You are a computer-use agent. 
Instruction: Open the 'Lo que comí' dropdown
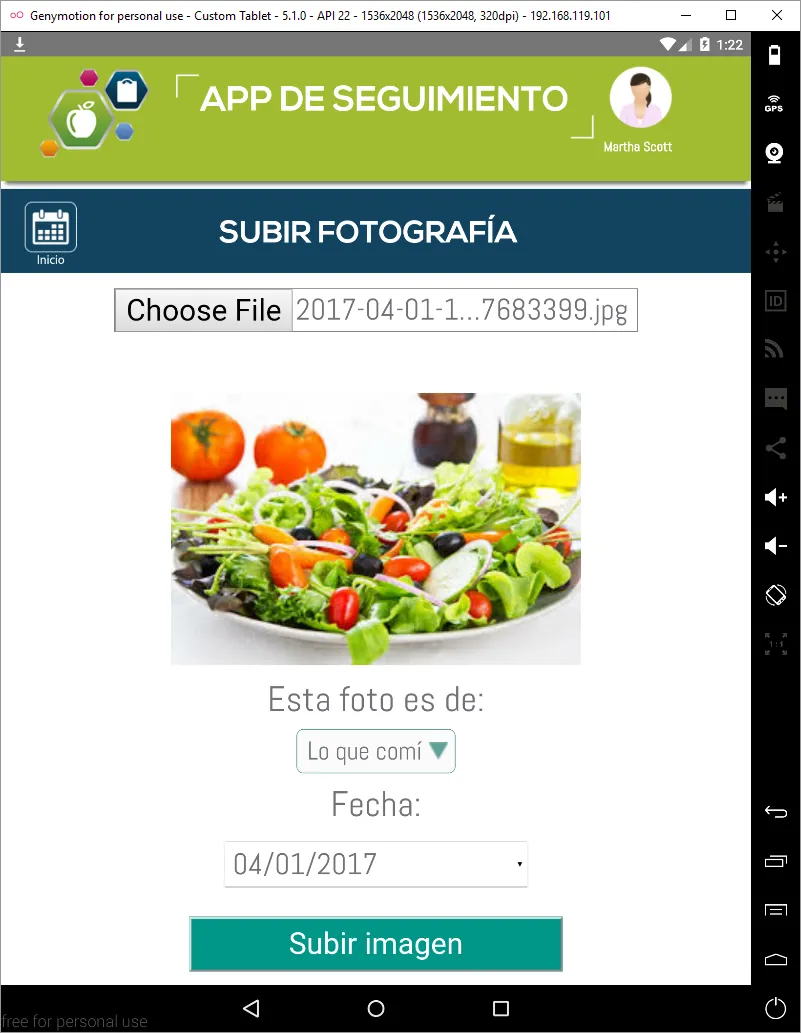(x=375, y=751)
